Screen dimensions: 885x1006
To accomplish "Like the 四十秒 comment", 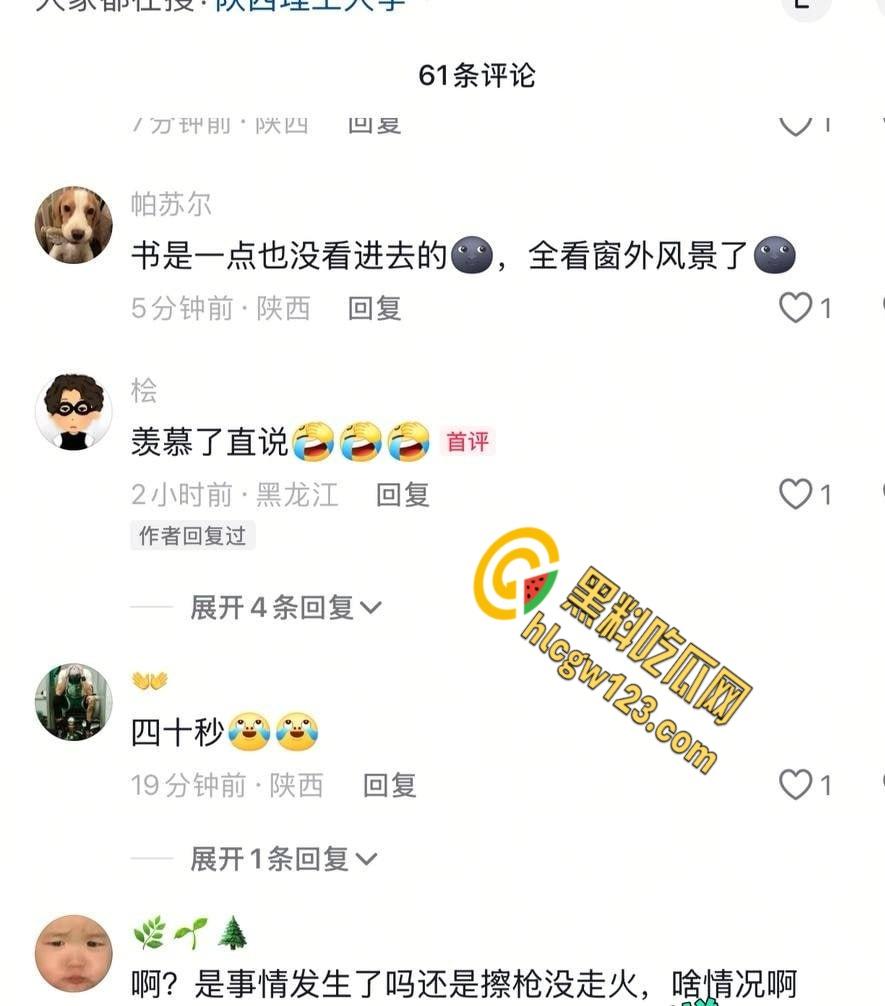I will (x=796, y=785).
